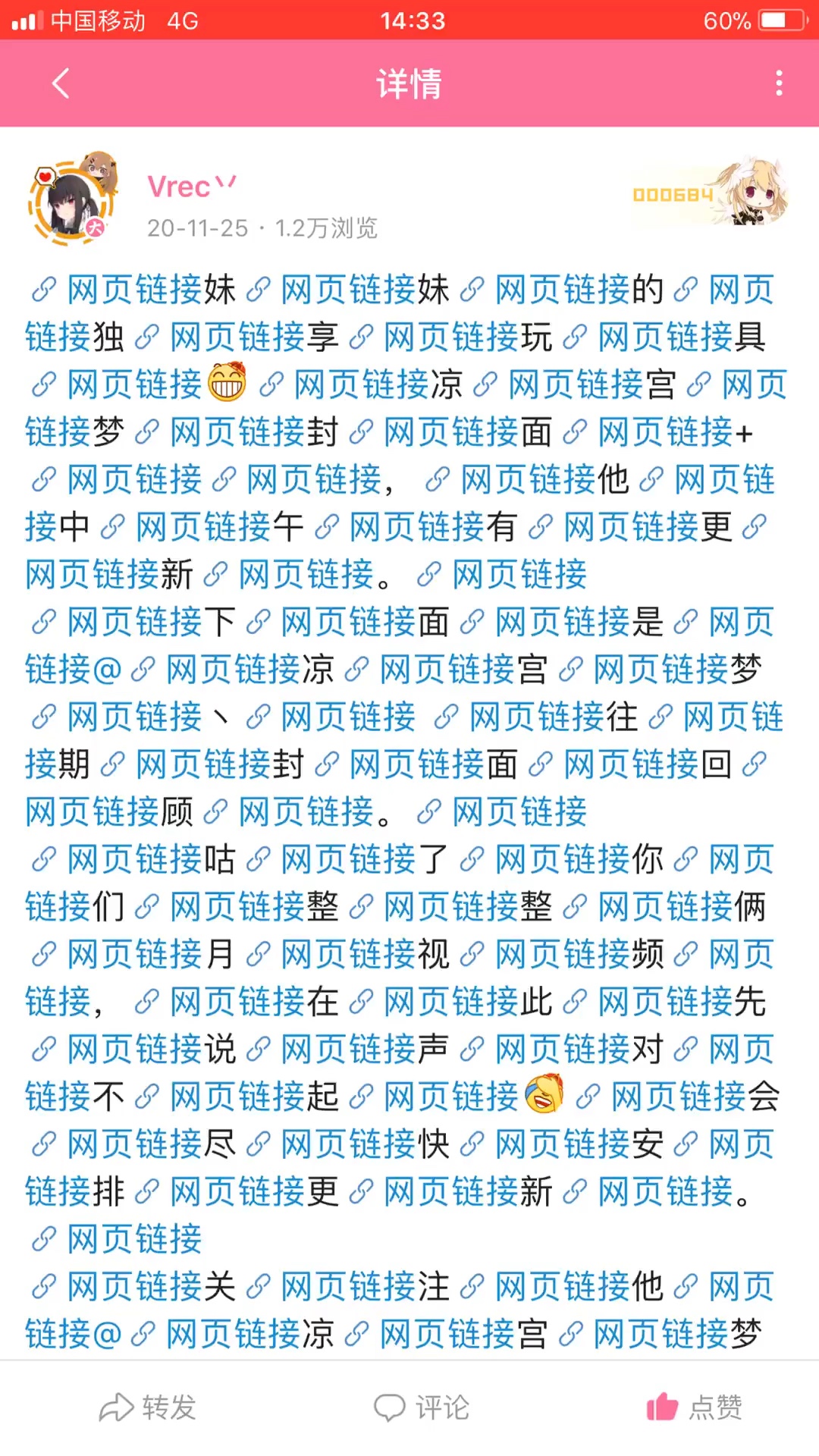Open the three-dot options menu
819x1456 pixels.
point(778,84)
